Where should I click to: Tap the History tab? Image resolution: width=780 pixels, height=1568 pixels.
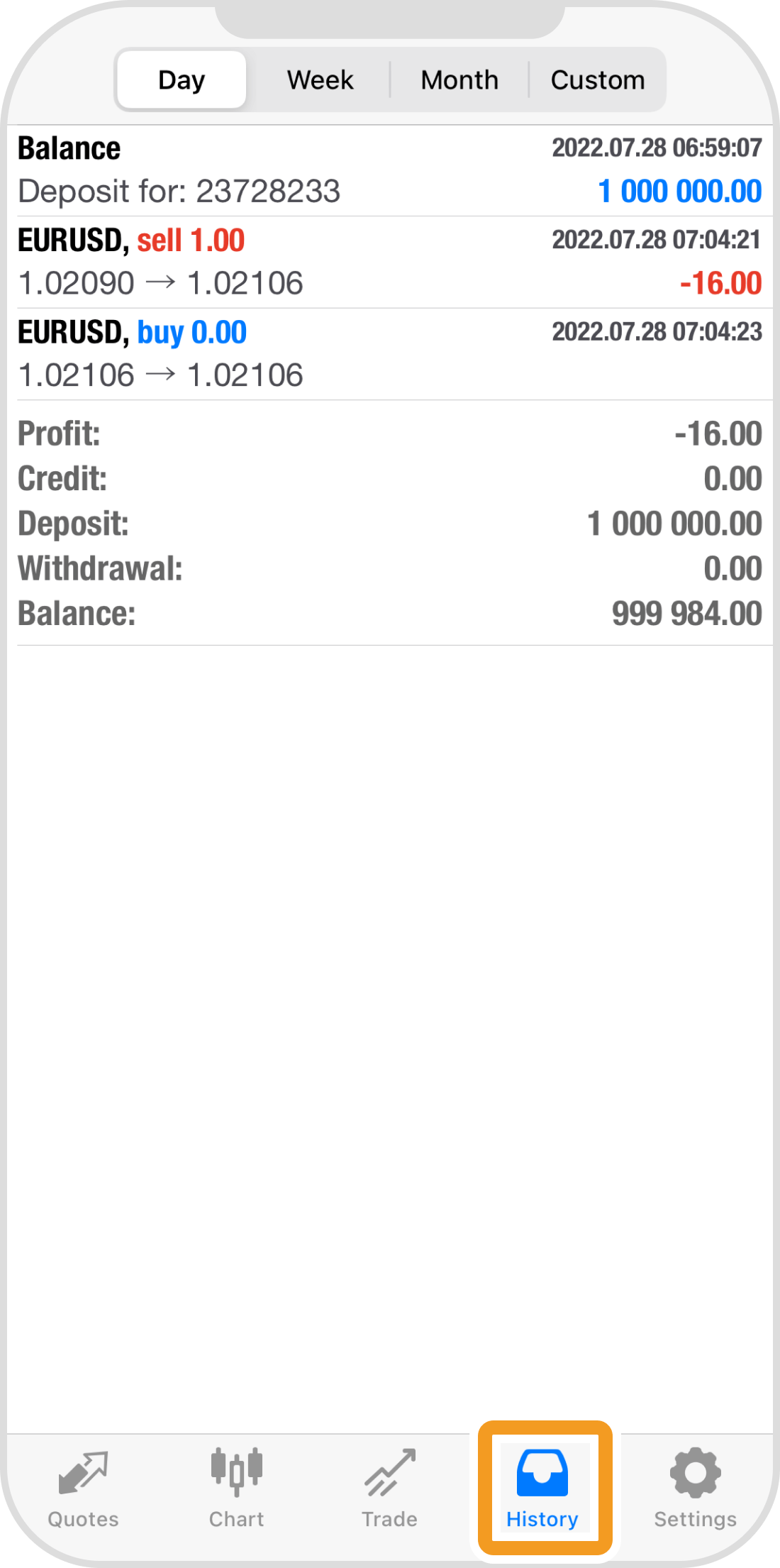point(542,1488)
